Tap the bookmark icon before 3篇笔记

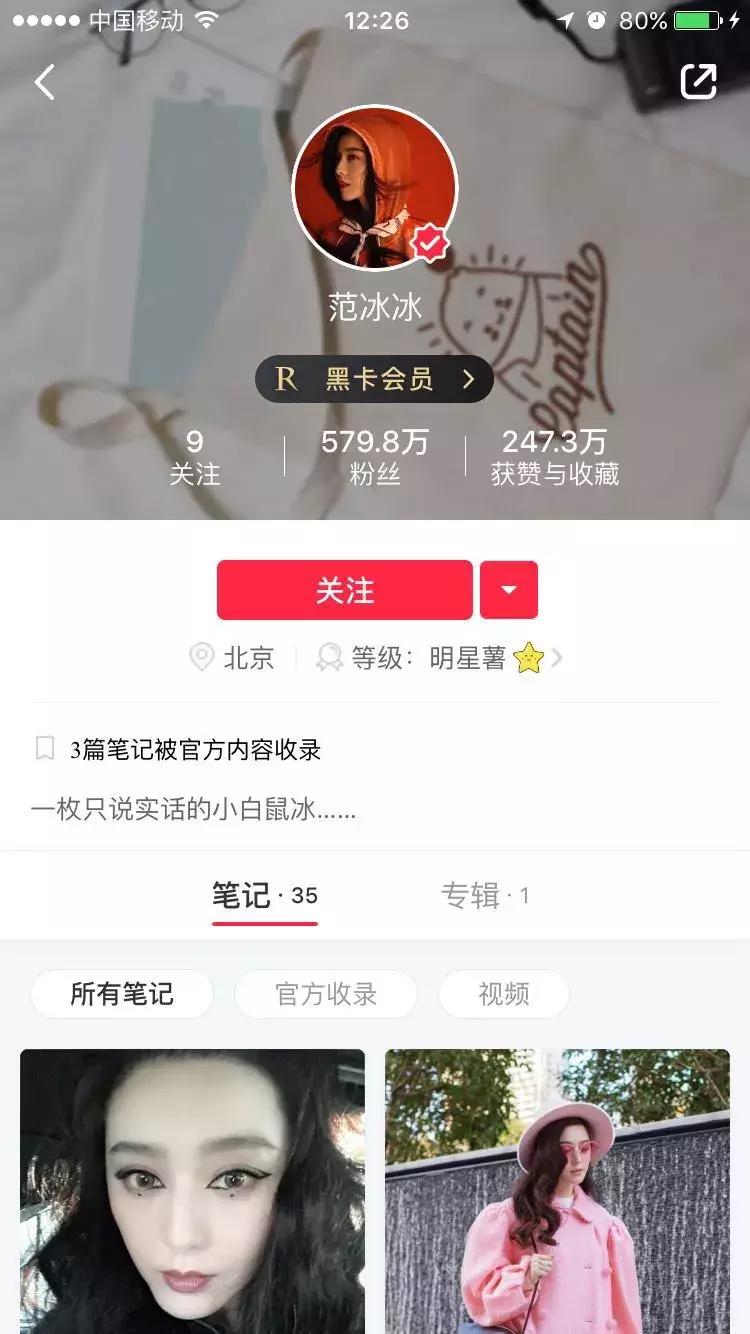(x=42, y=747)
